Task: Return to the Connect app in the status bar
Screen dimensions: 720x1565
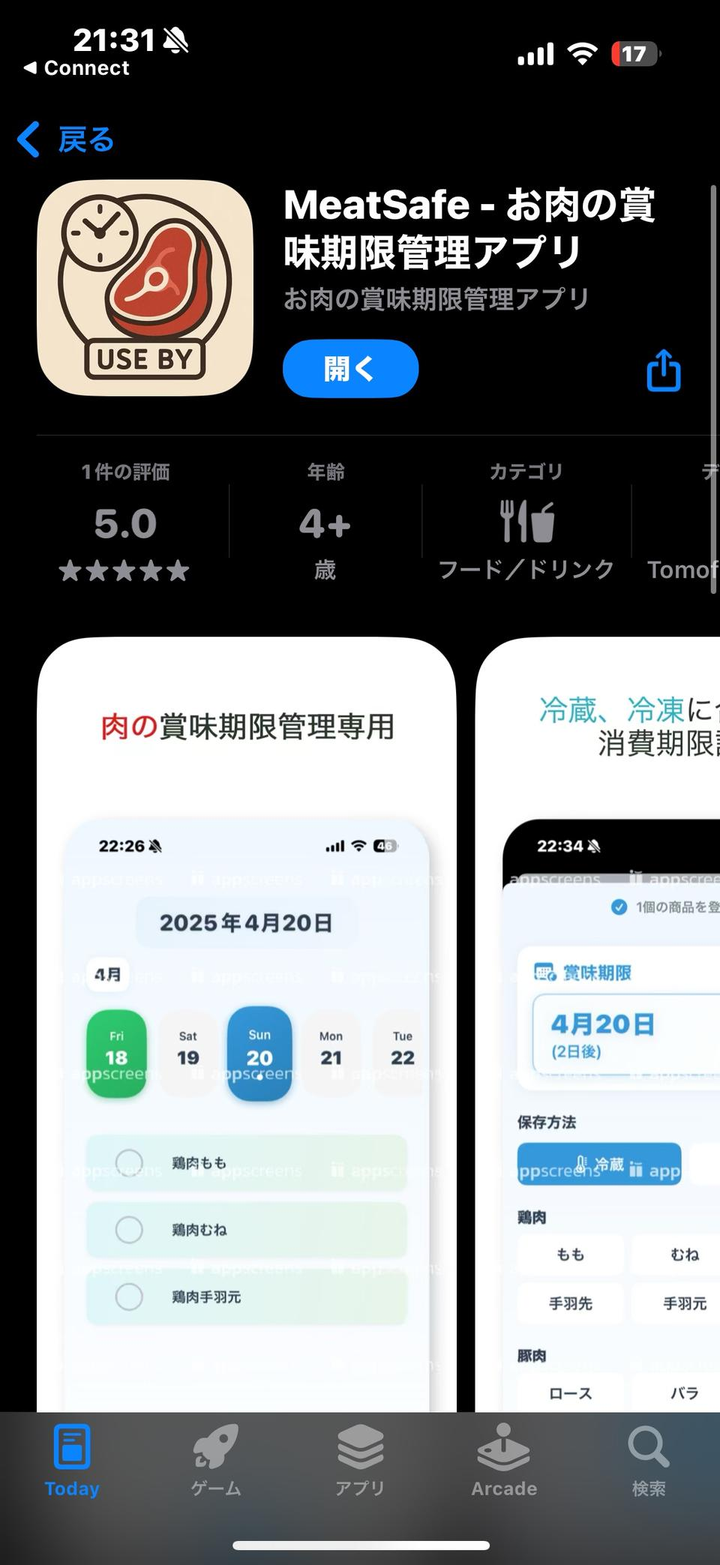Action: coord(77,68)
